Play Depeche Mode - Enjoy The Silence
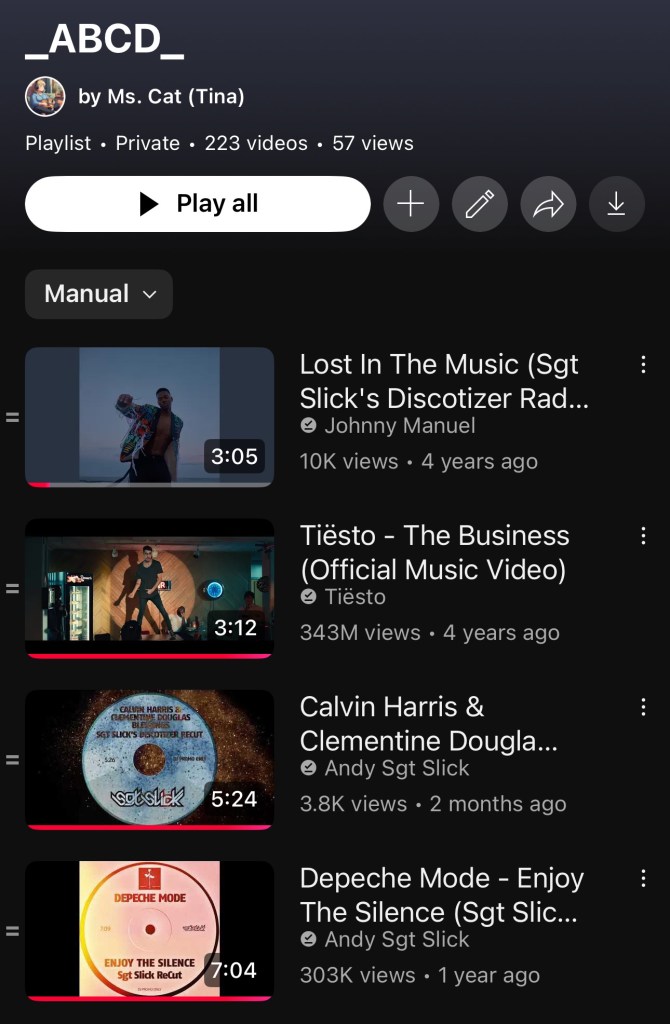This screenshot has height=1024, width=670. (x=149, y=930)
